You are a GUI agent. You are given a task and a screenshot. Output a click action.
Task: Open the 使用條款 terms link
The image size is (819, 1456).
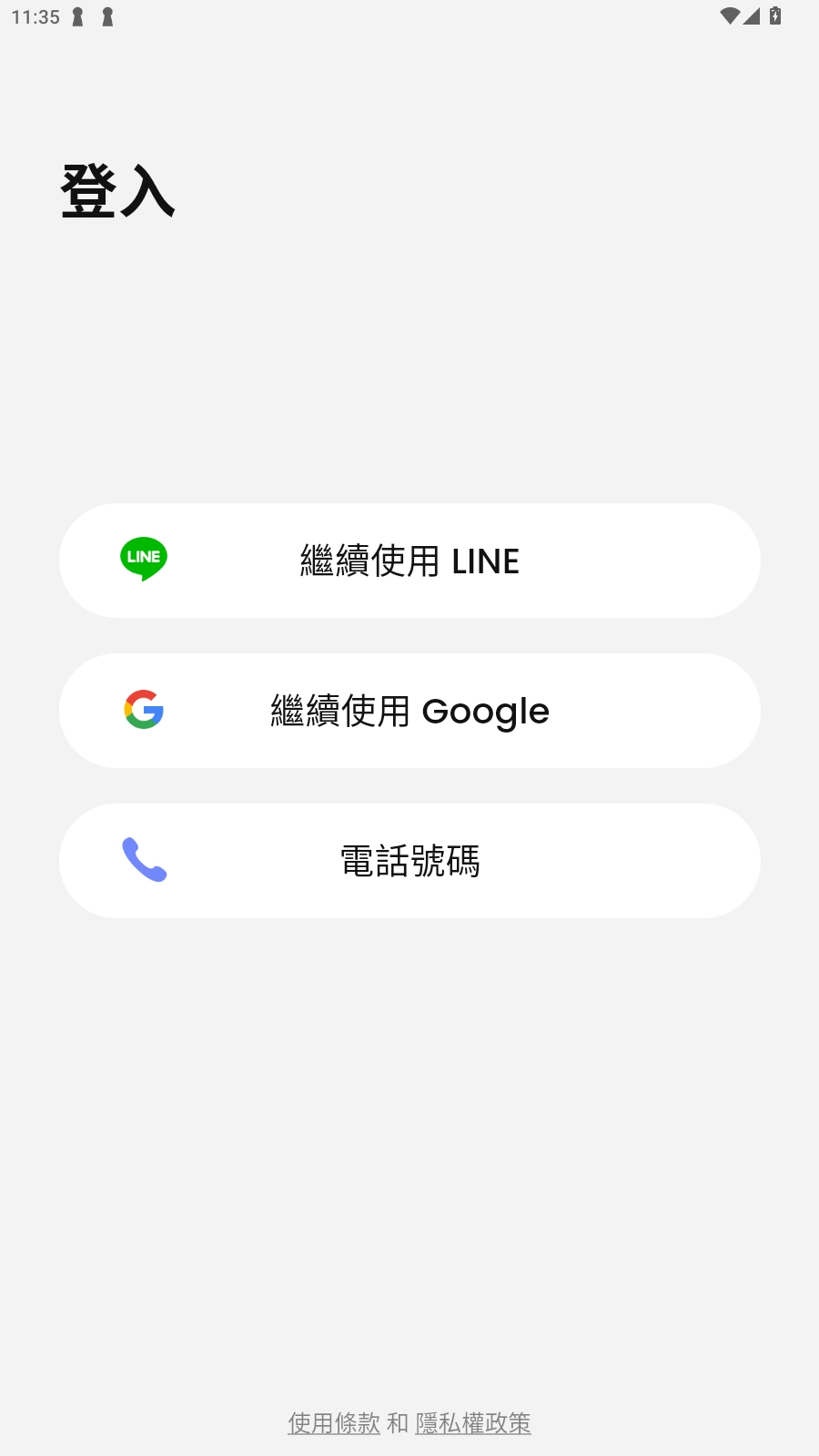coord(334,1423)
